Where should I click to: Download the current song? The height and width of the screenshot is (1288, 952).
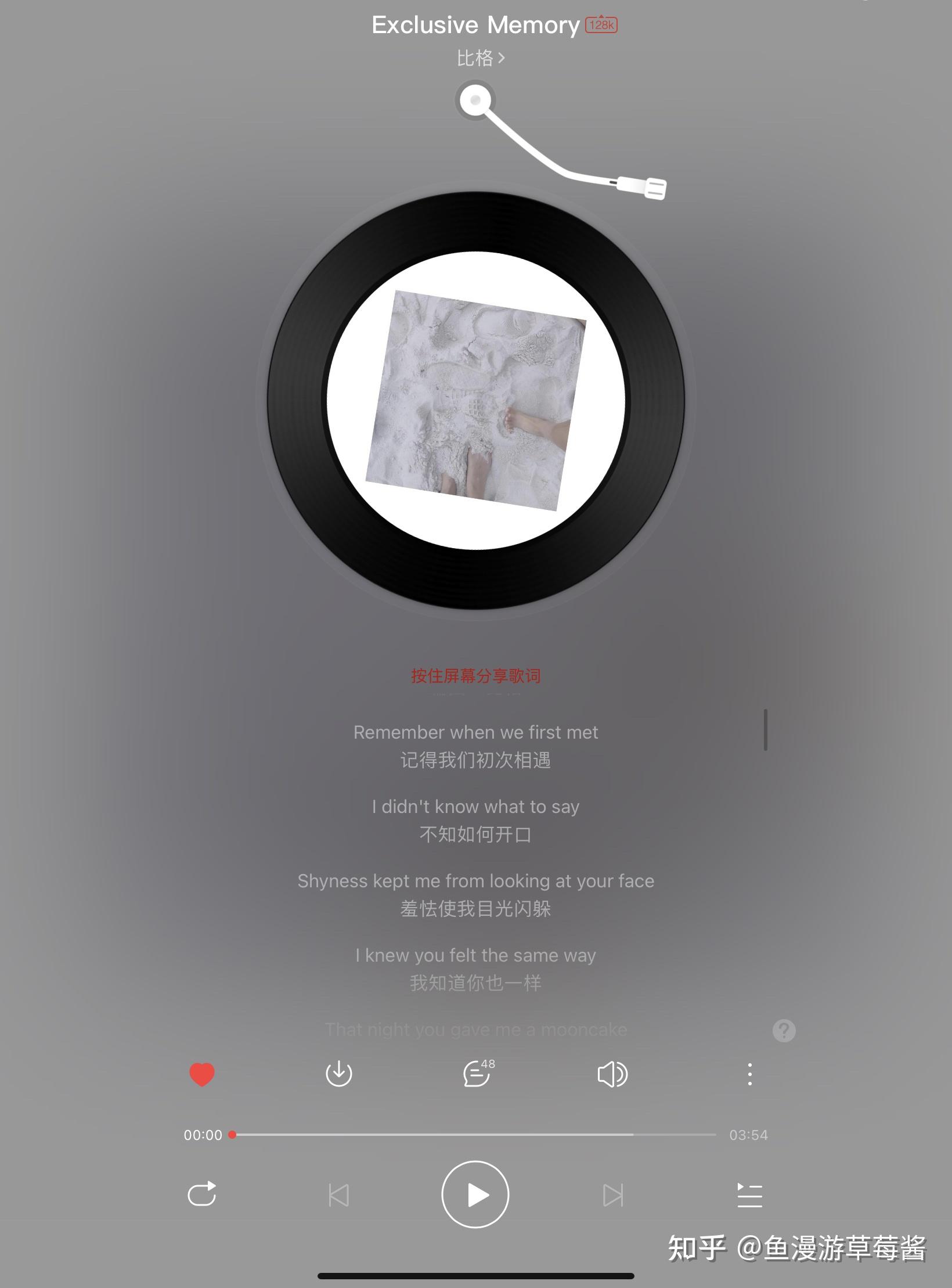click(x=339, y=1074)
